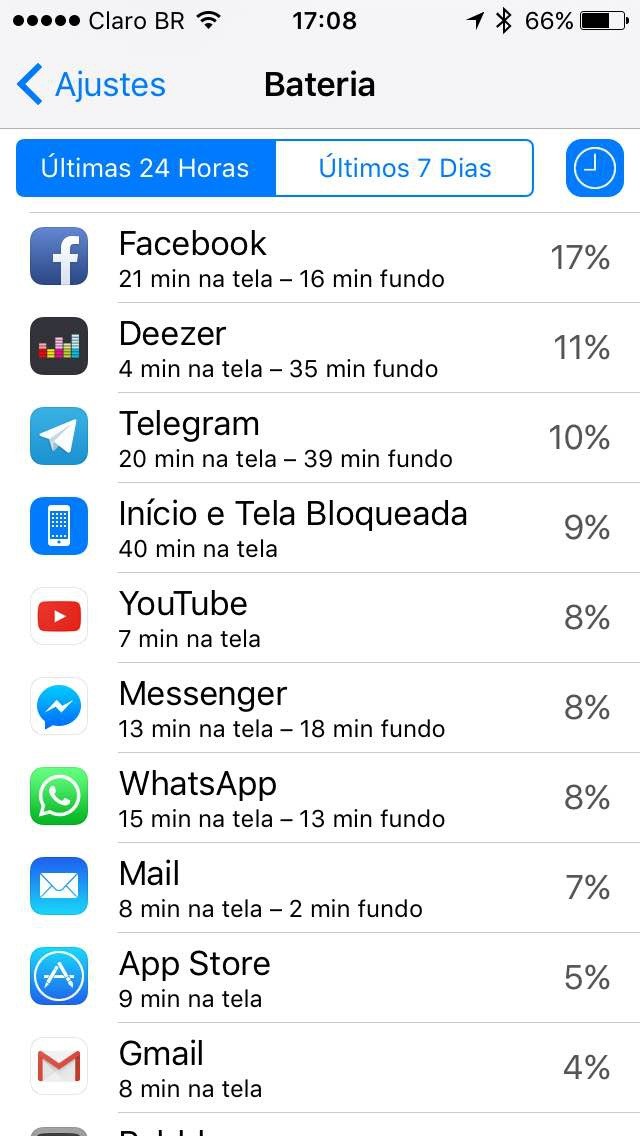The image size is (640, 1136).
Task: Tap the clock icon to toggle usage times
Action: 594,168
